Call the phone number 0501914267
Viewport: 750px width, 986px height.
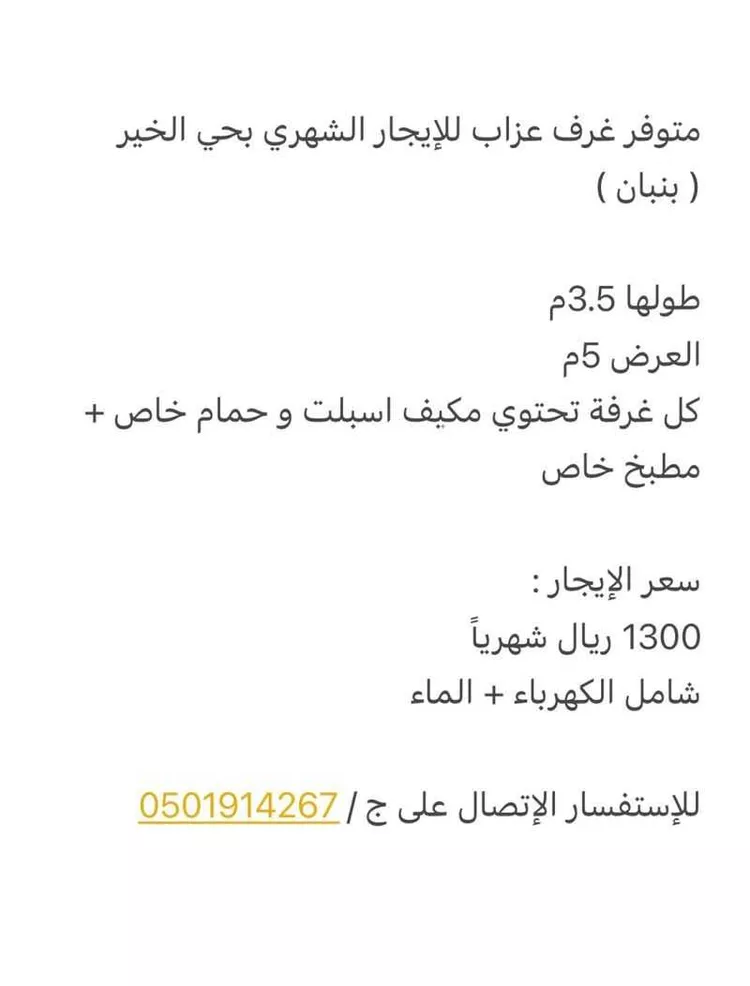point(238,807)
